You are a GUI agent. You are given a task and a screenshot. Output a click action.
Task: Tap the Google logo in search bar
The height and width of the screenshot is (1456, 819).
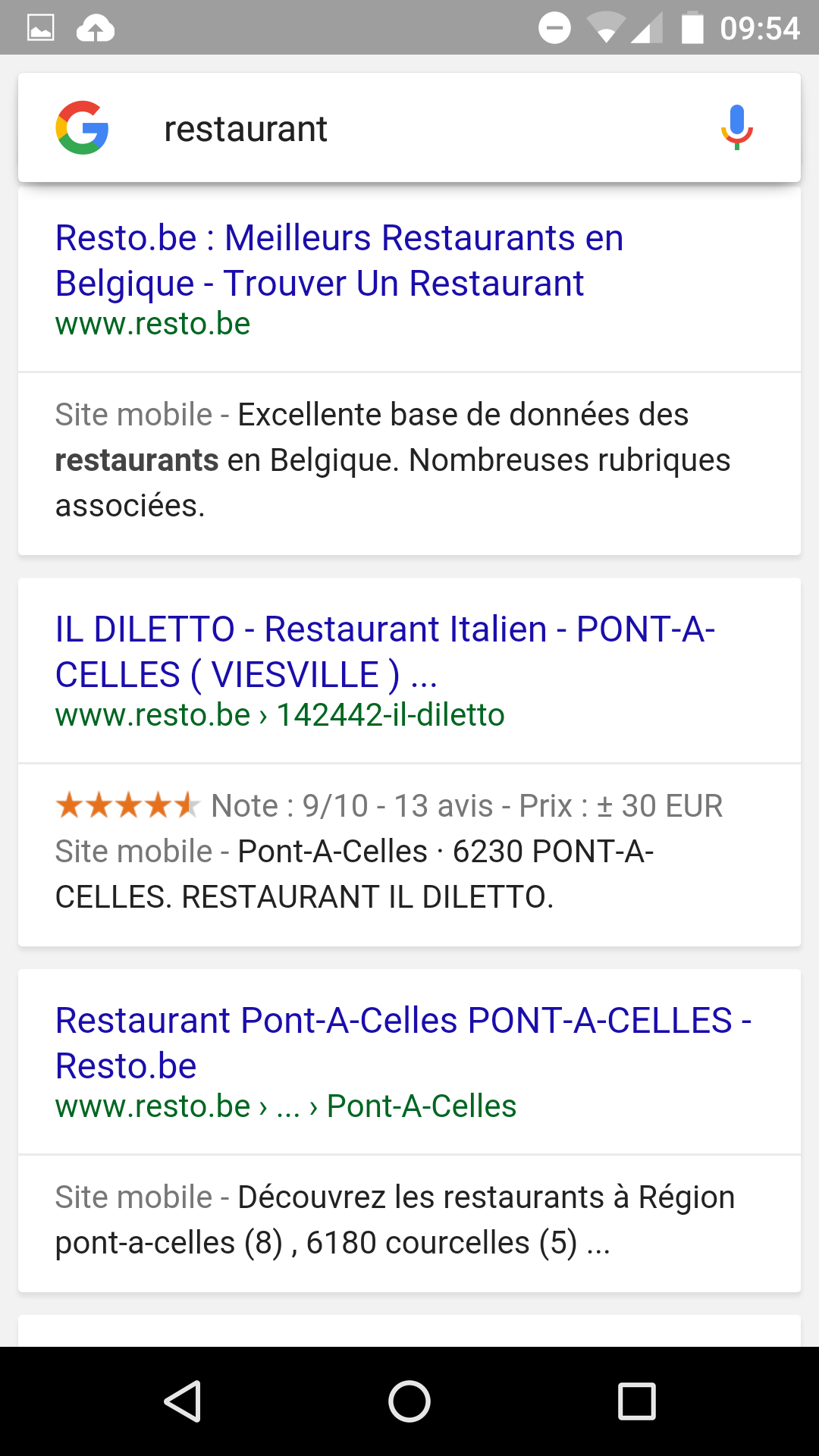point(82,127)
